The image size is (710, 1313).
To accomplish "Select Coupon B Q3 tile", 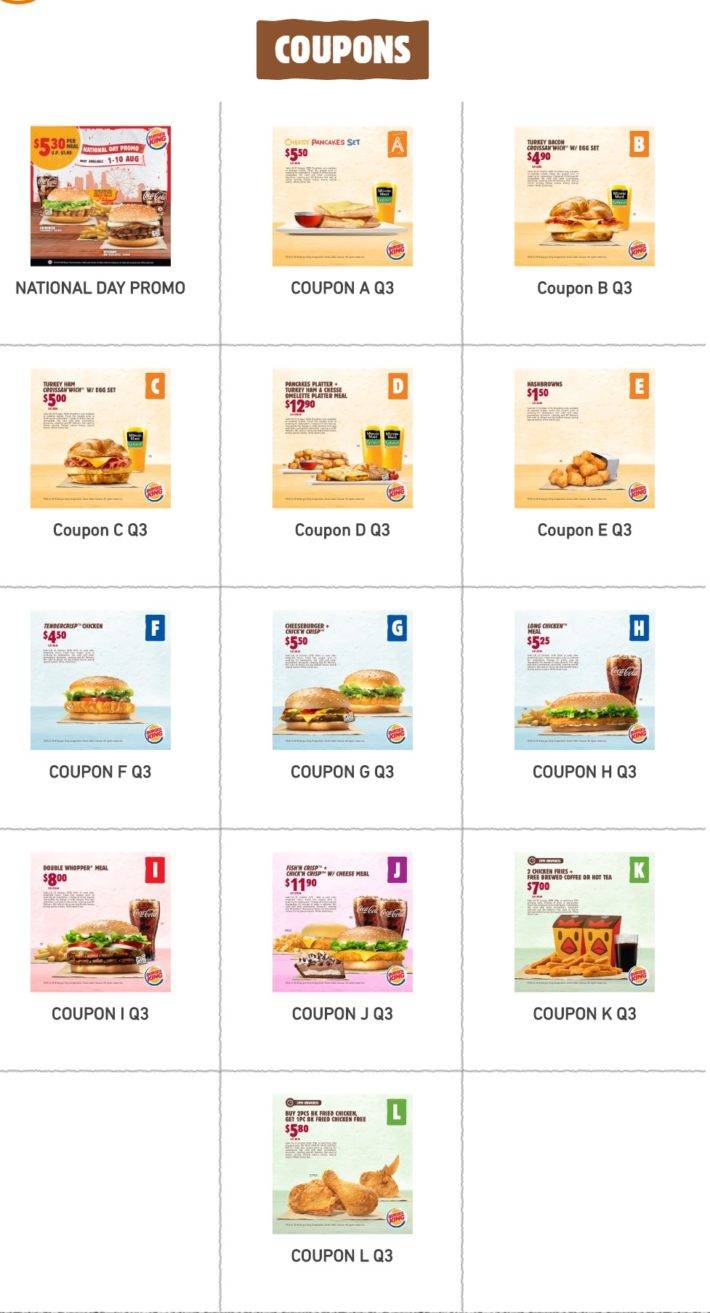I will (584, 196).
